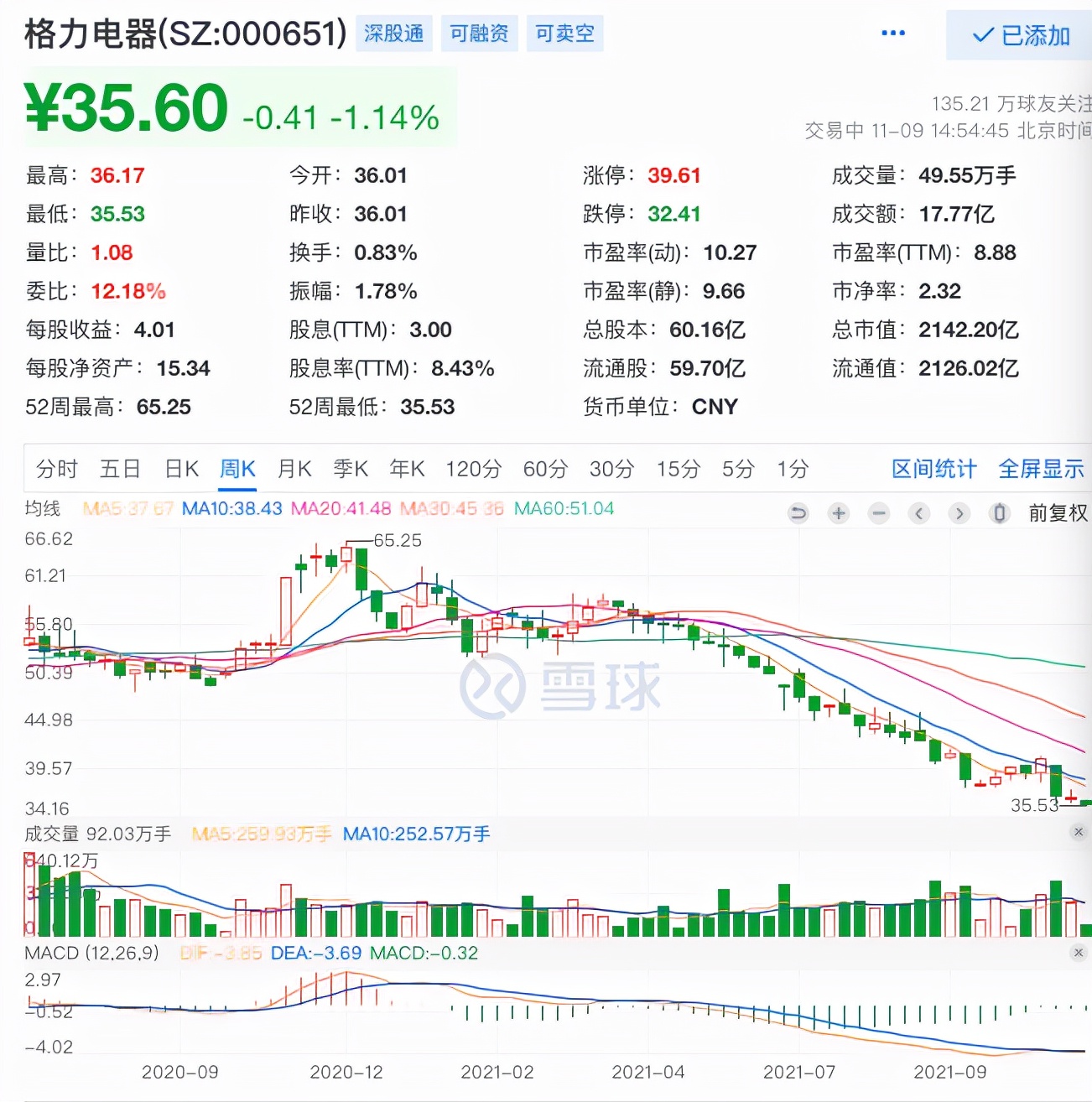Select the 日K chart tab
Image resolution: width=1092 pixels, height=1102 pixels.
click(x=182, y=469)
